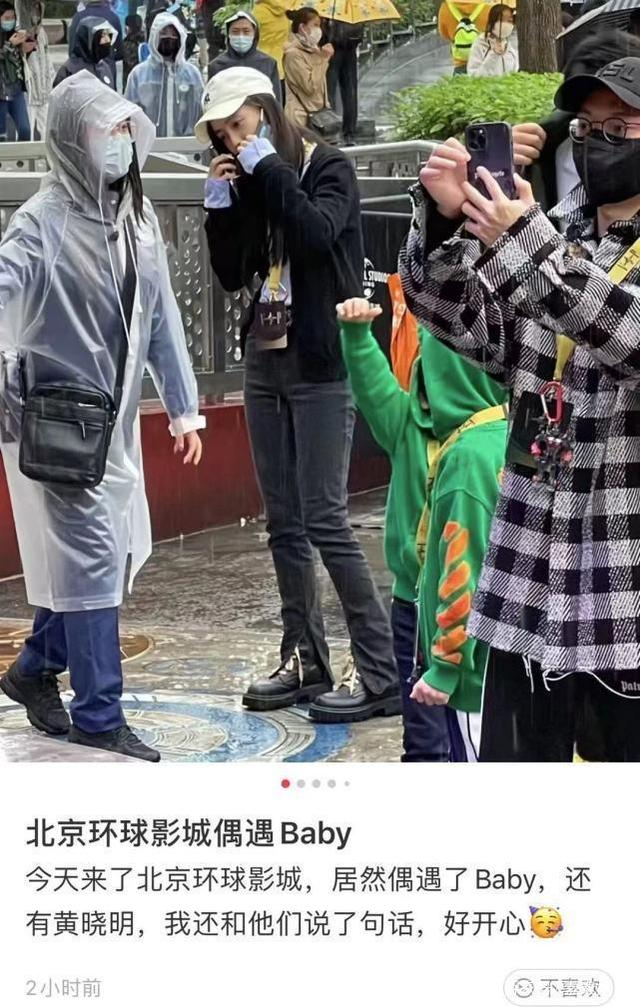Tap the photo carousel page indicator dots
Image resolution: width=640 pixels, height=1007 pixels.
[x=315, y=783]
